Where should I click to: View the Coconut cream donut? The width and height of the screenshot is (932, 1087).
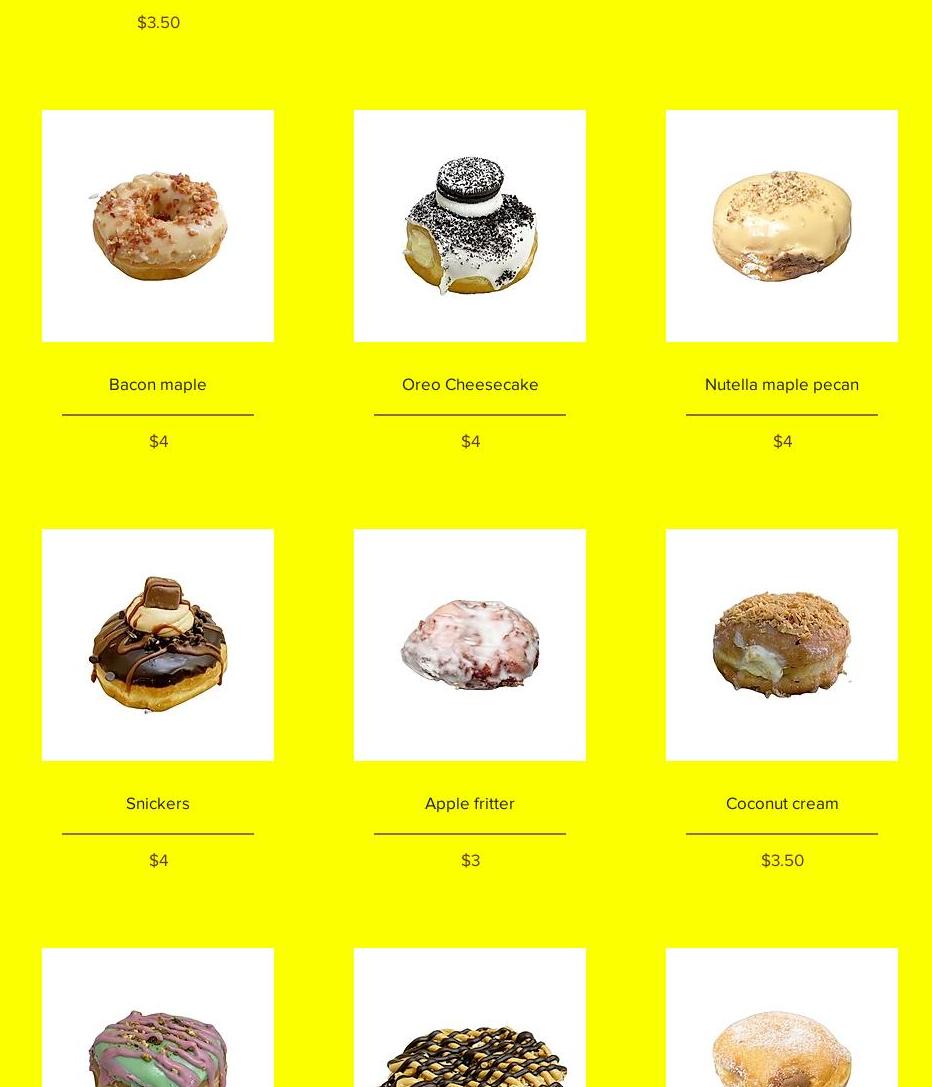(782, 645)
